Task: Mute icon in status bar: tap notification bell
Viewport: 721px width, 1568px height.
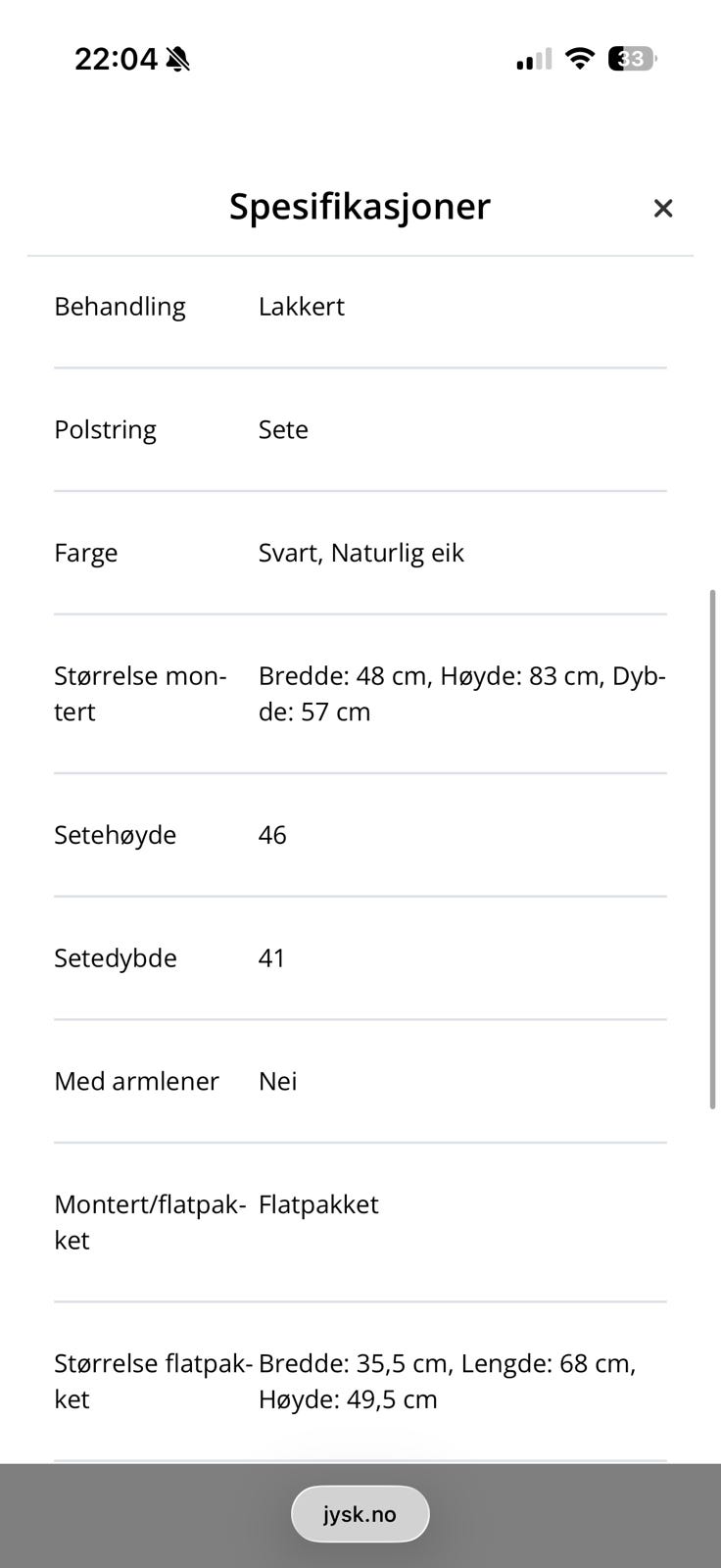Action: (177, 58)
